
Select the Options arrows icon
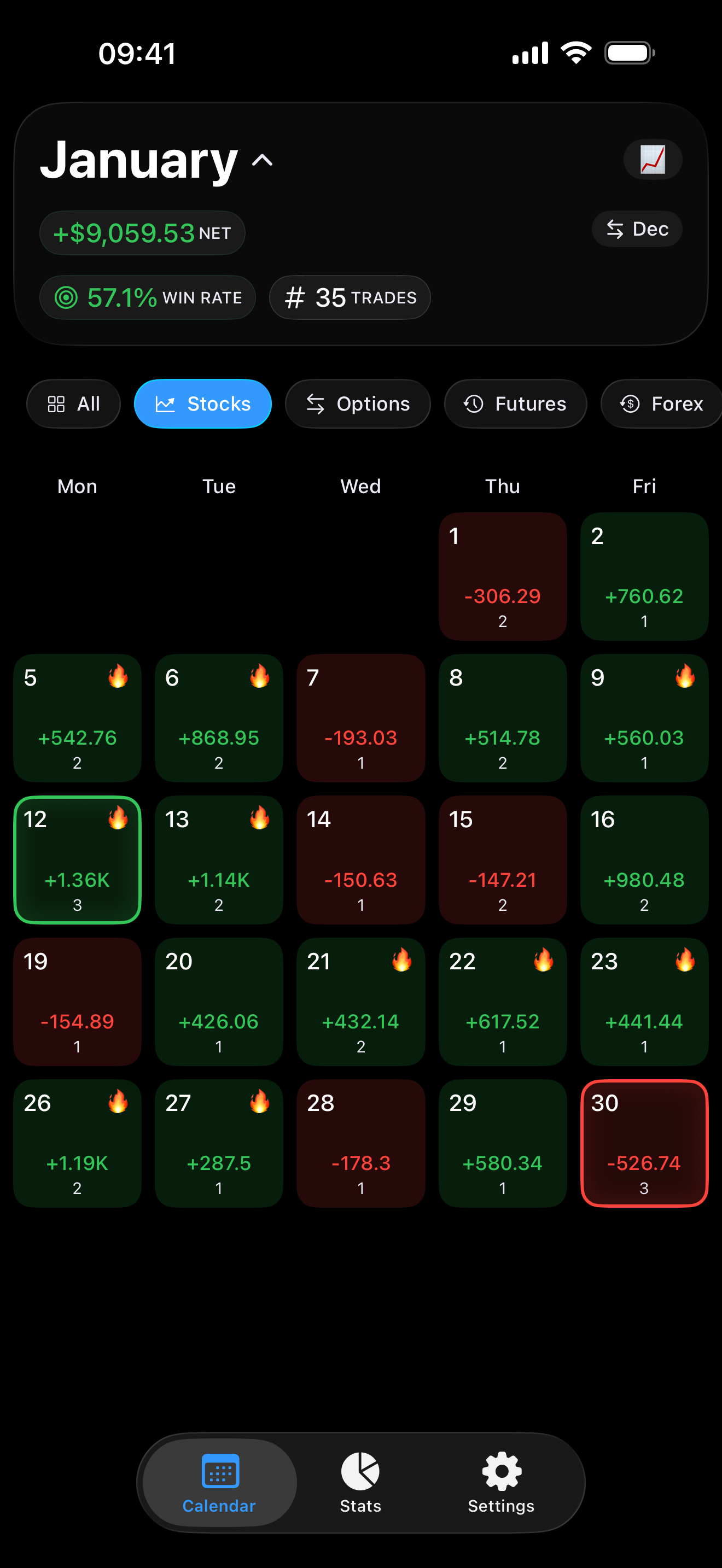pos(316,403)
